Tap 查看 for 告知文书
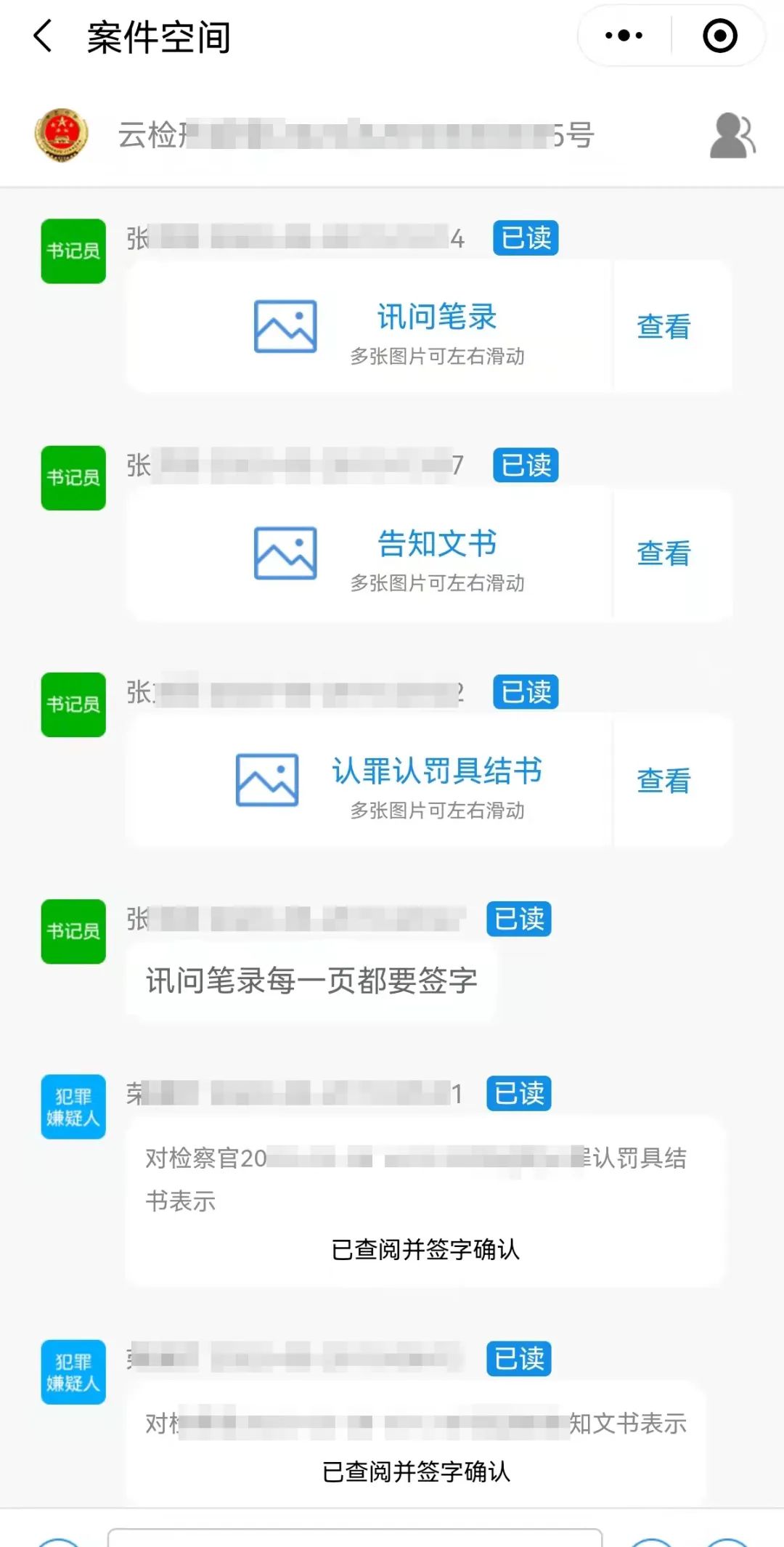The width and height of the screenshot is (784, 1547). (663, 553)
